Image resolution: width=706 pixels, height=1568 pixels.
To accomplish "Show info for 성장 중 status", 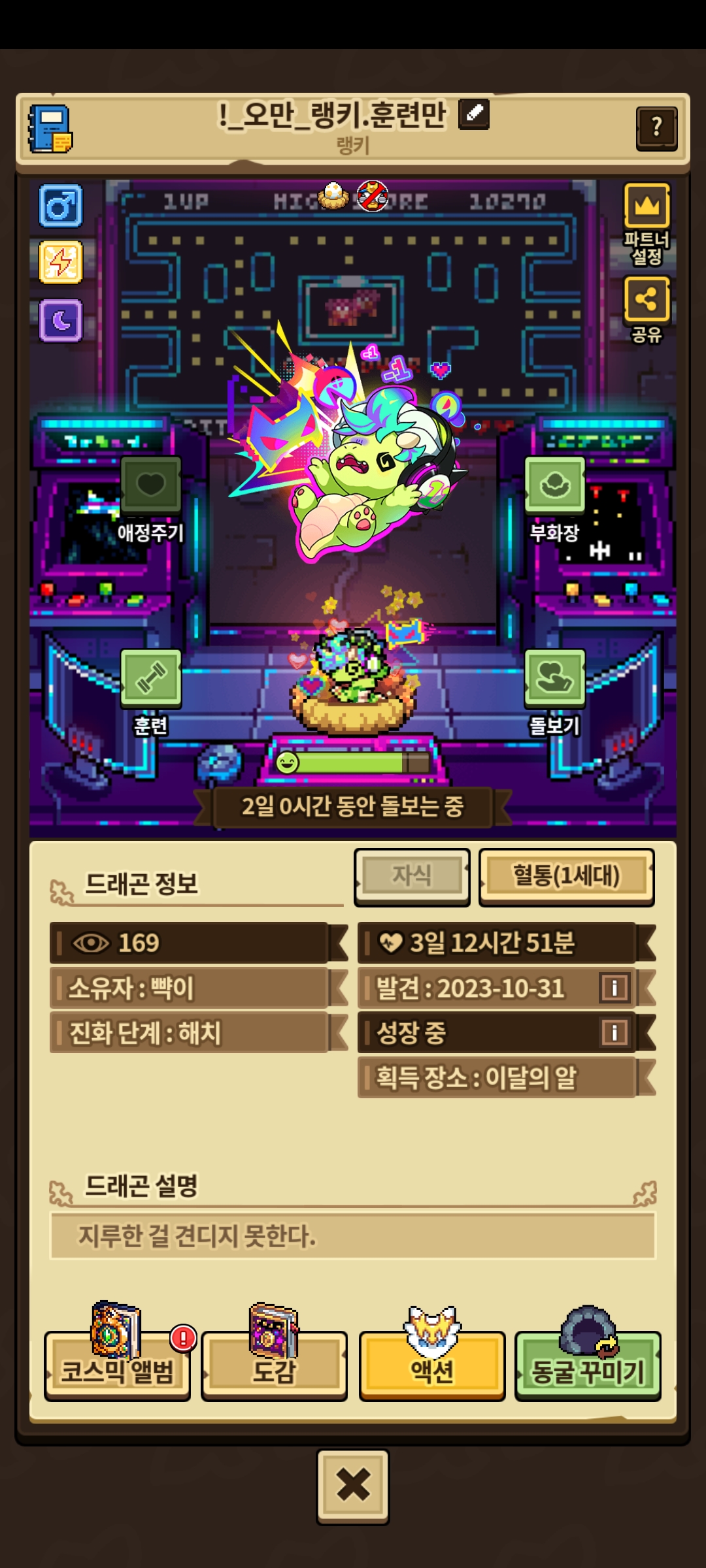I will tap(614, 1032).
